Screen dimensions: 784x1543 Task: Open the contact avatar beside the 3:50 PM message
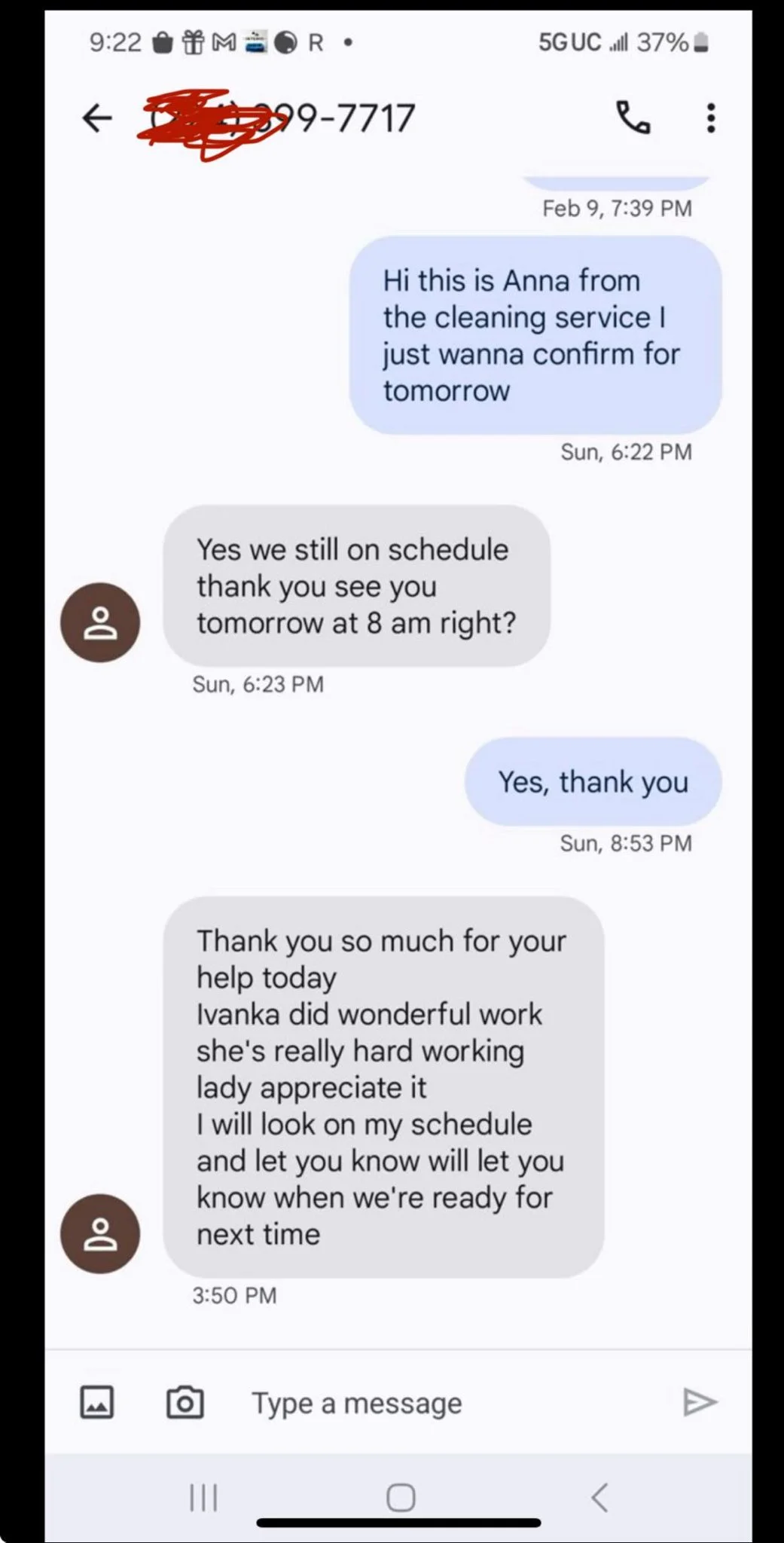pos(100,1233)
